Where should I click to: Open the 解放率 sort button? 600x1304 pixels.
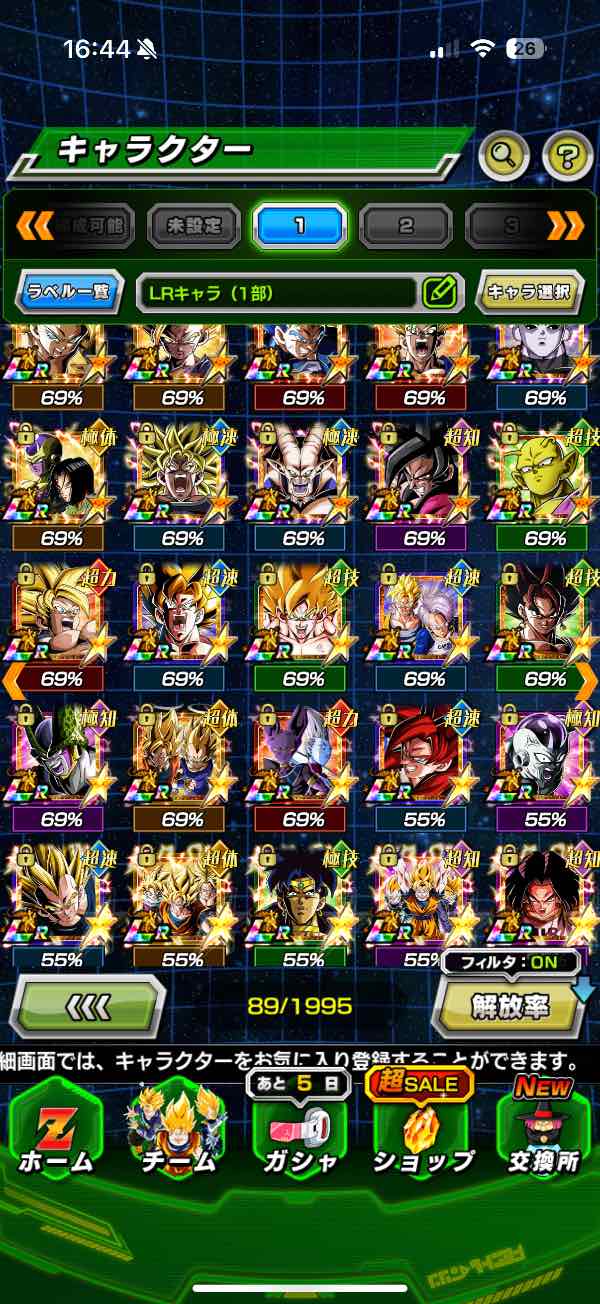(x=510, y=1005)
